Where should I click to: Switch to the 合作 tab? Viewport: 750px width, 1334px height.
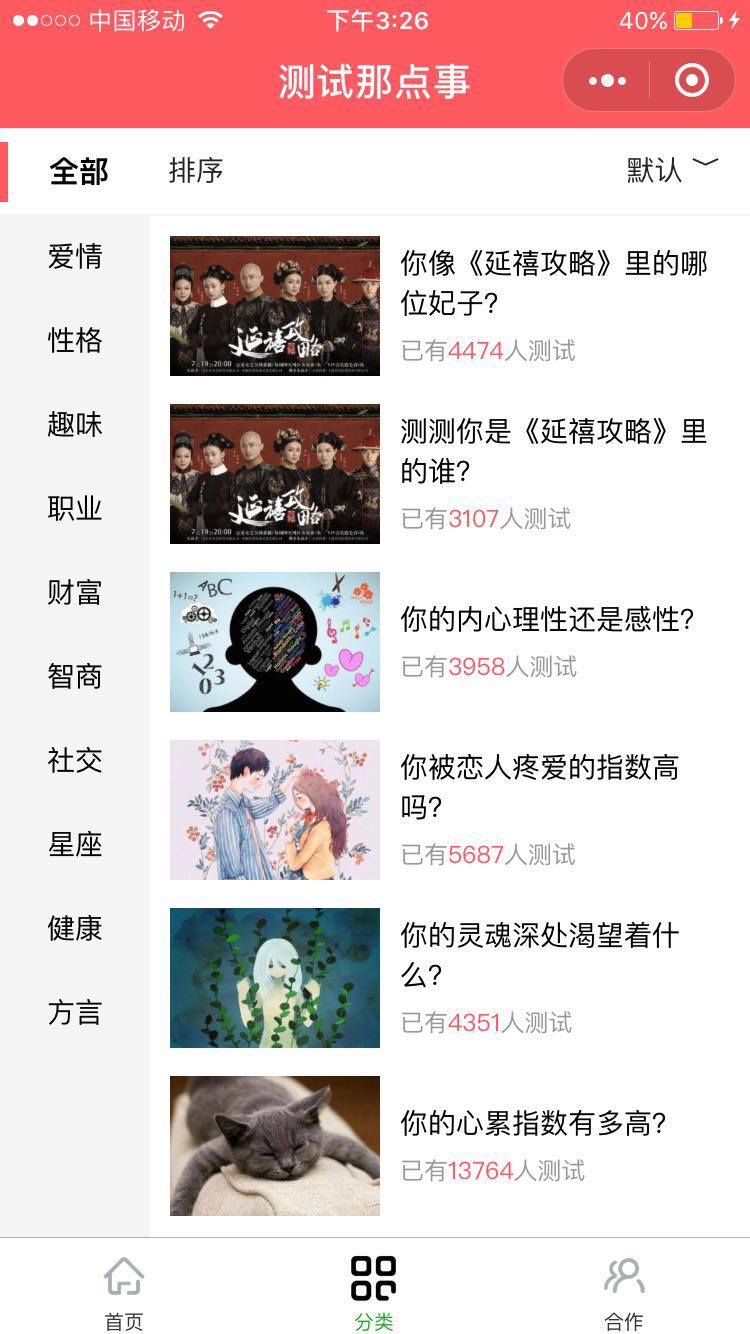(x=624, y=1294)
